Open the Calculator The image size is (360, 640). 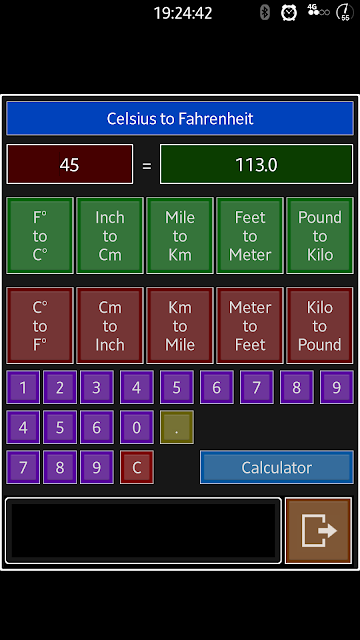coord(277,467)
